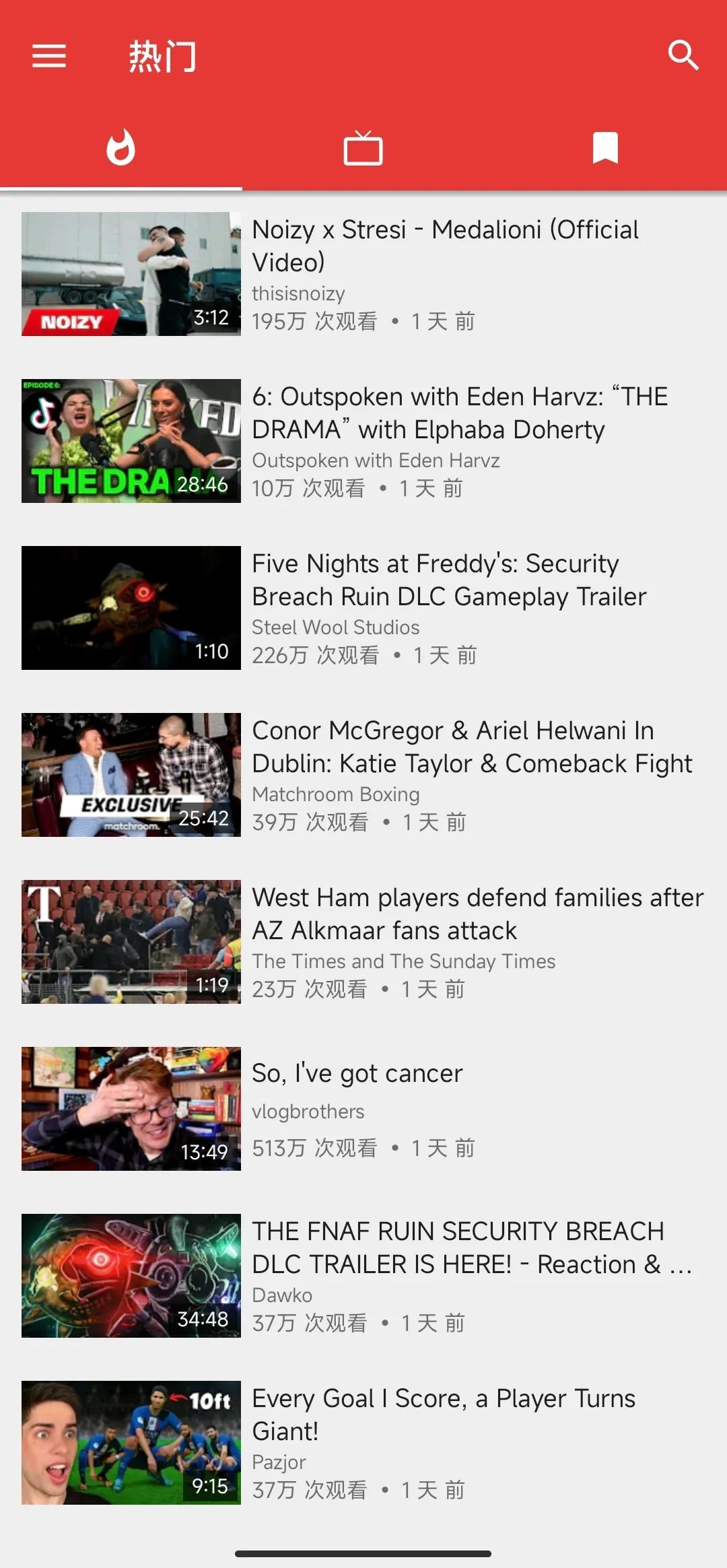Switch to the bookmarked playlists tab
727x1568 pixels.
[605, 148]
